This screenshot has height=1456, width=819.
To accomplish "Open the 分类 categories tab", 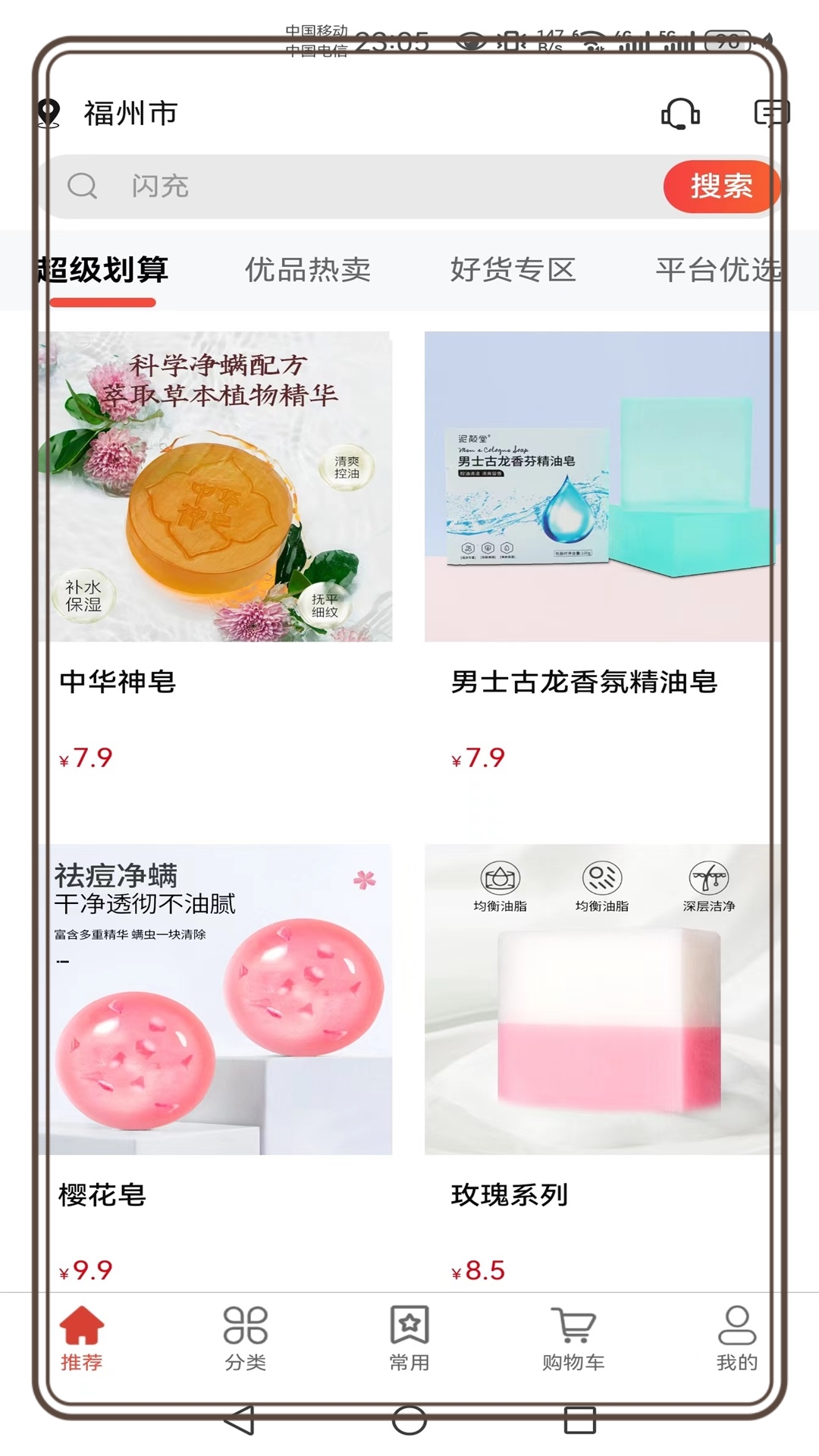I will [x=246, y=1339].
